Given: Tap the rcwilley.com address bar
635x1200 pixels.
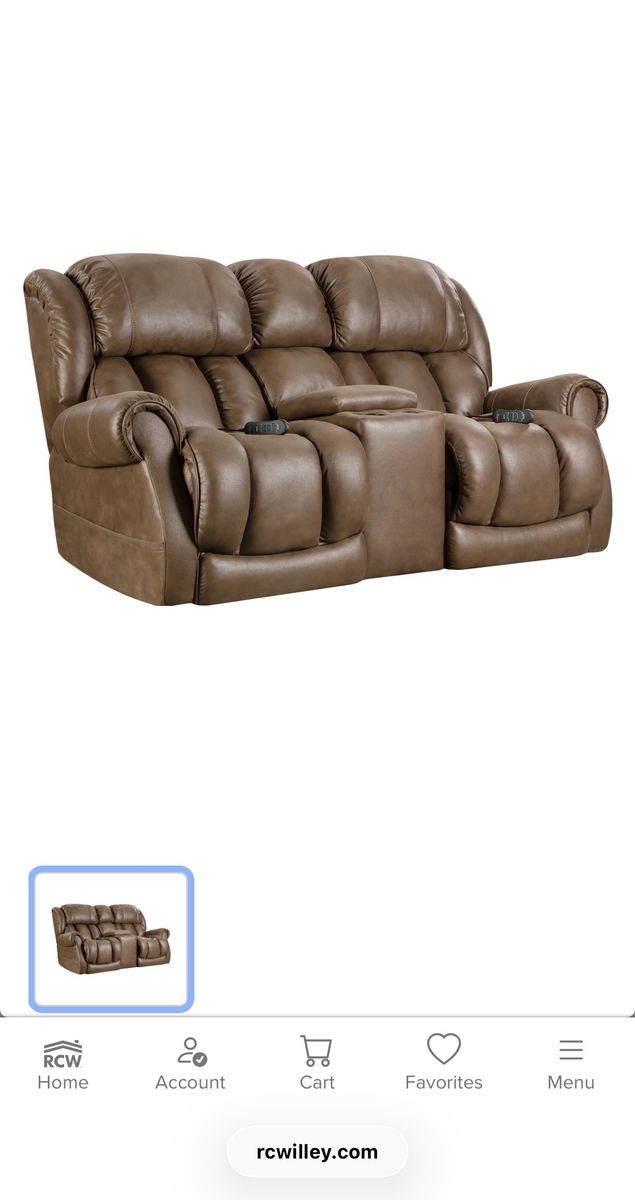Looking at the screenshot, I should (x=317, y=1151).
